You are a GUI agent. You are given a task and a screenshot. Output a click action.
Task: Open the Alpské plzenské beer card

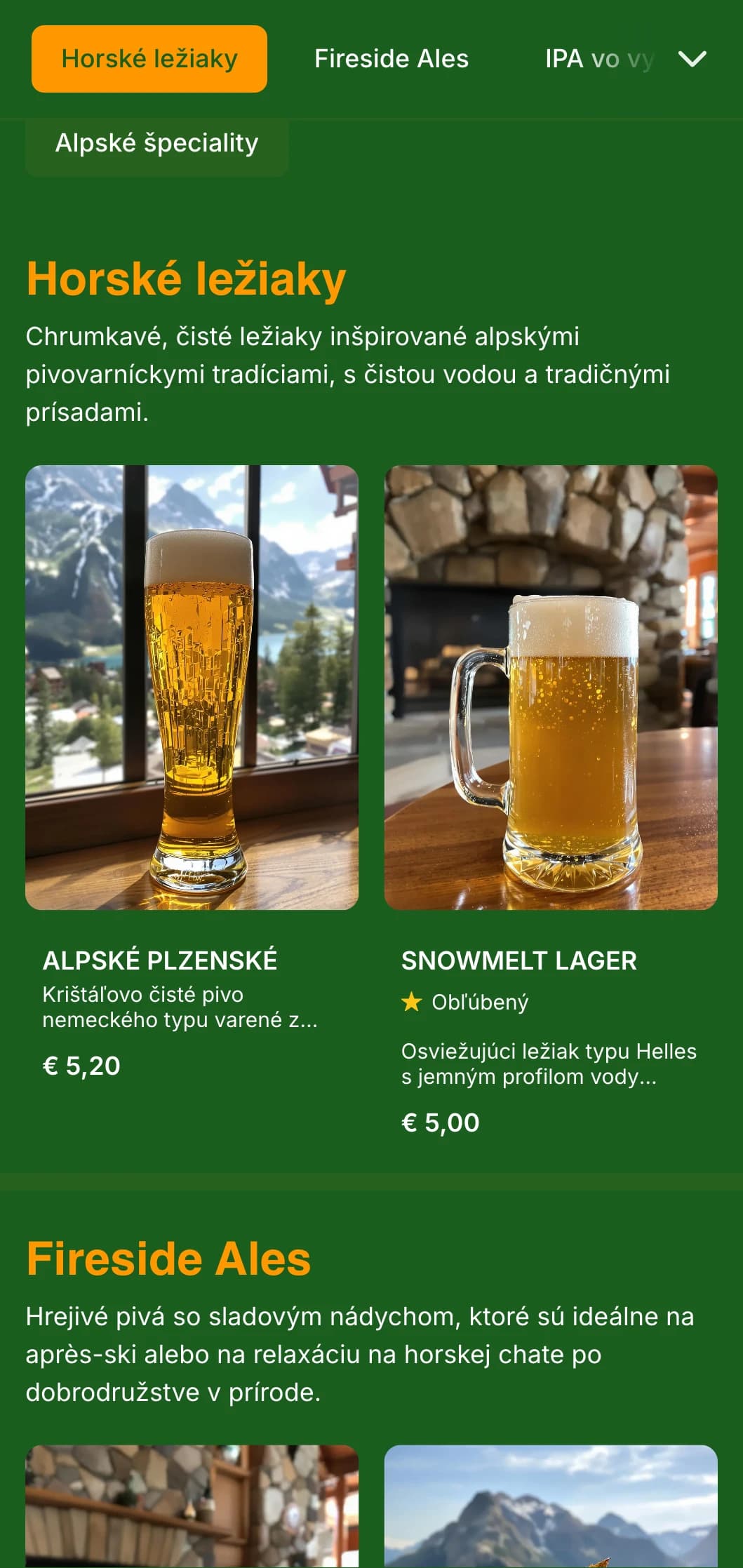tap(192, 772)
